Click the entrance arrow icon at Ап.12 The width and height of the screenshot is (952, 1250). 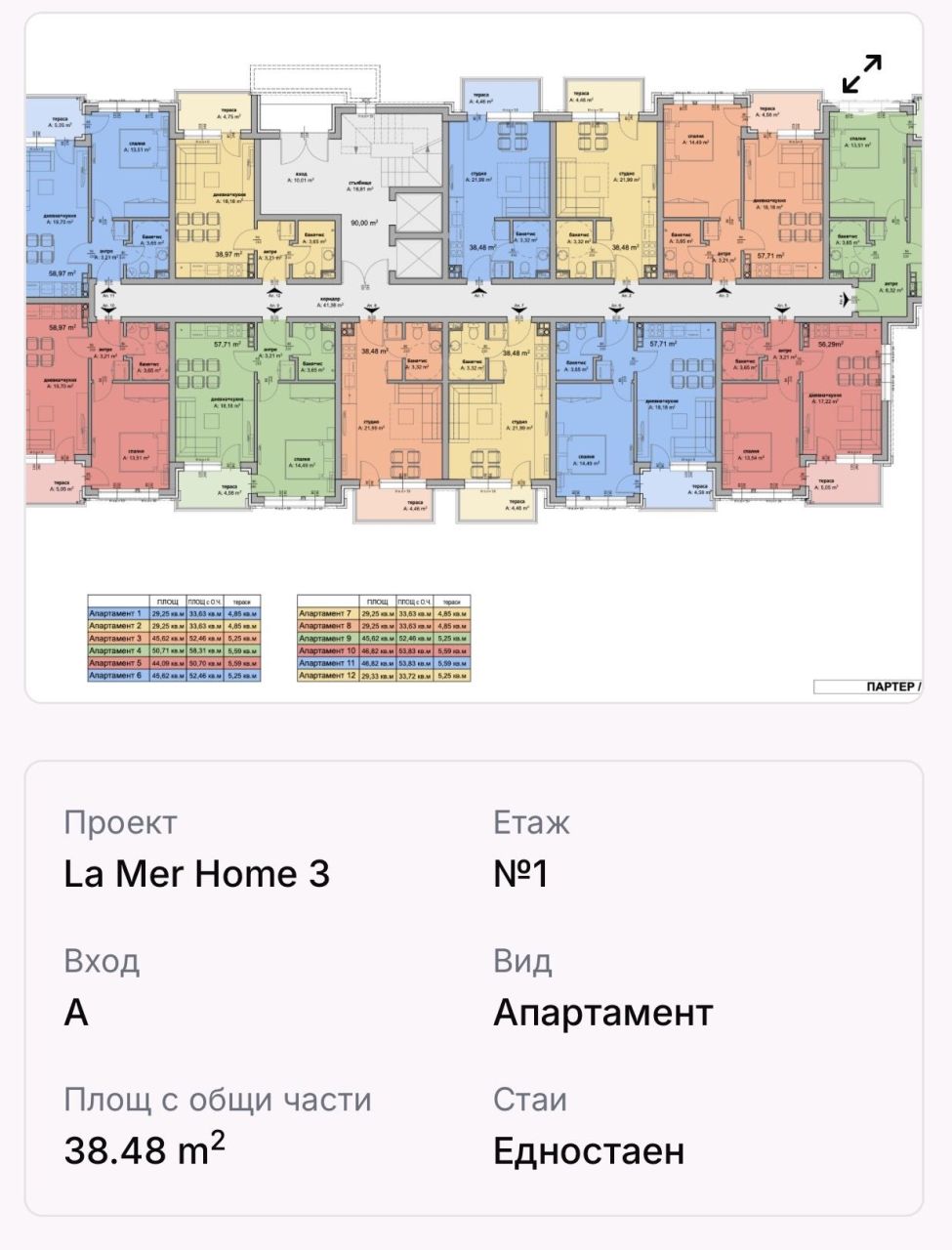(x=275, y=292)
